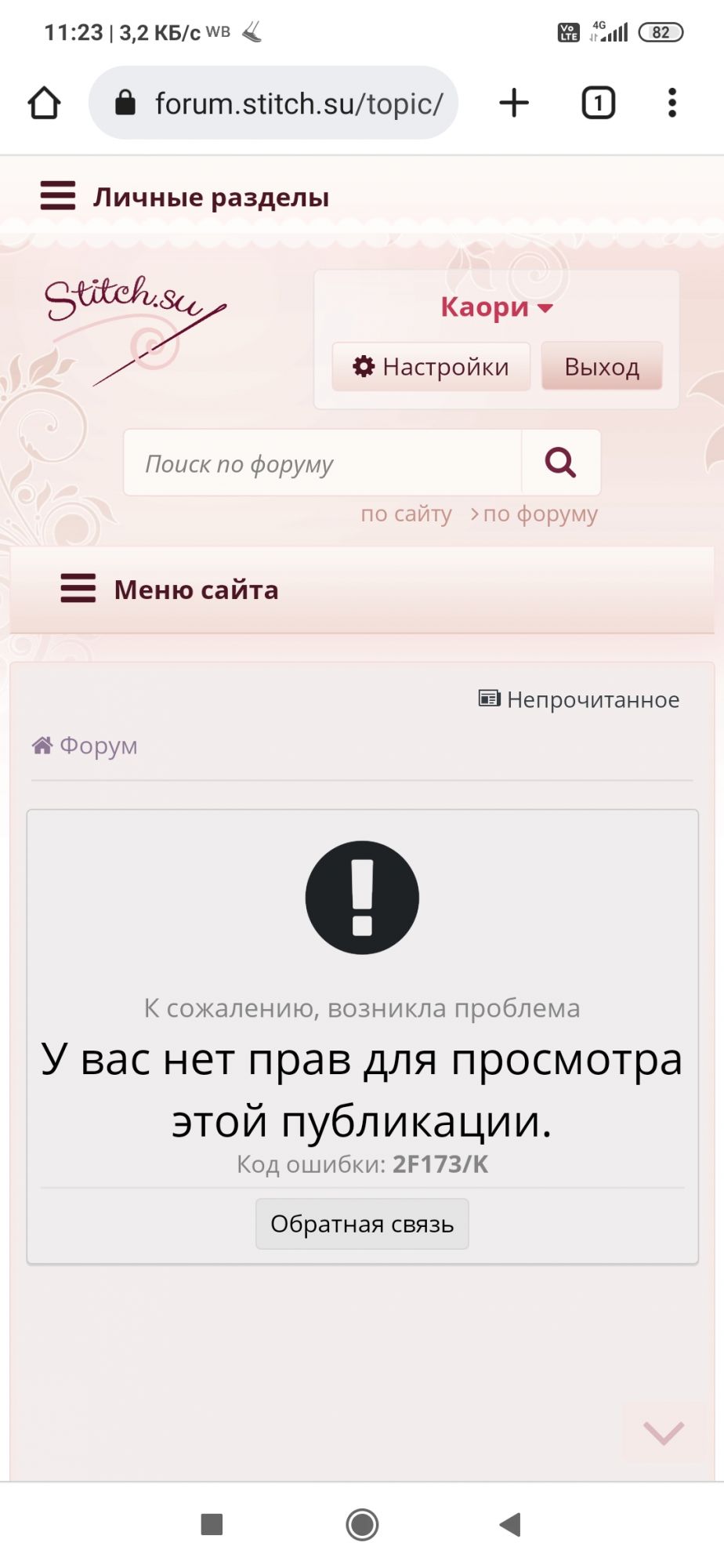
Task: Open the Непрочитанное unread list
Action: point(579,699)
